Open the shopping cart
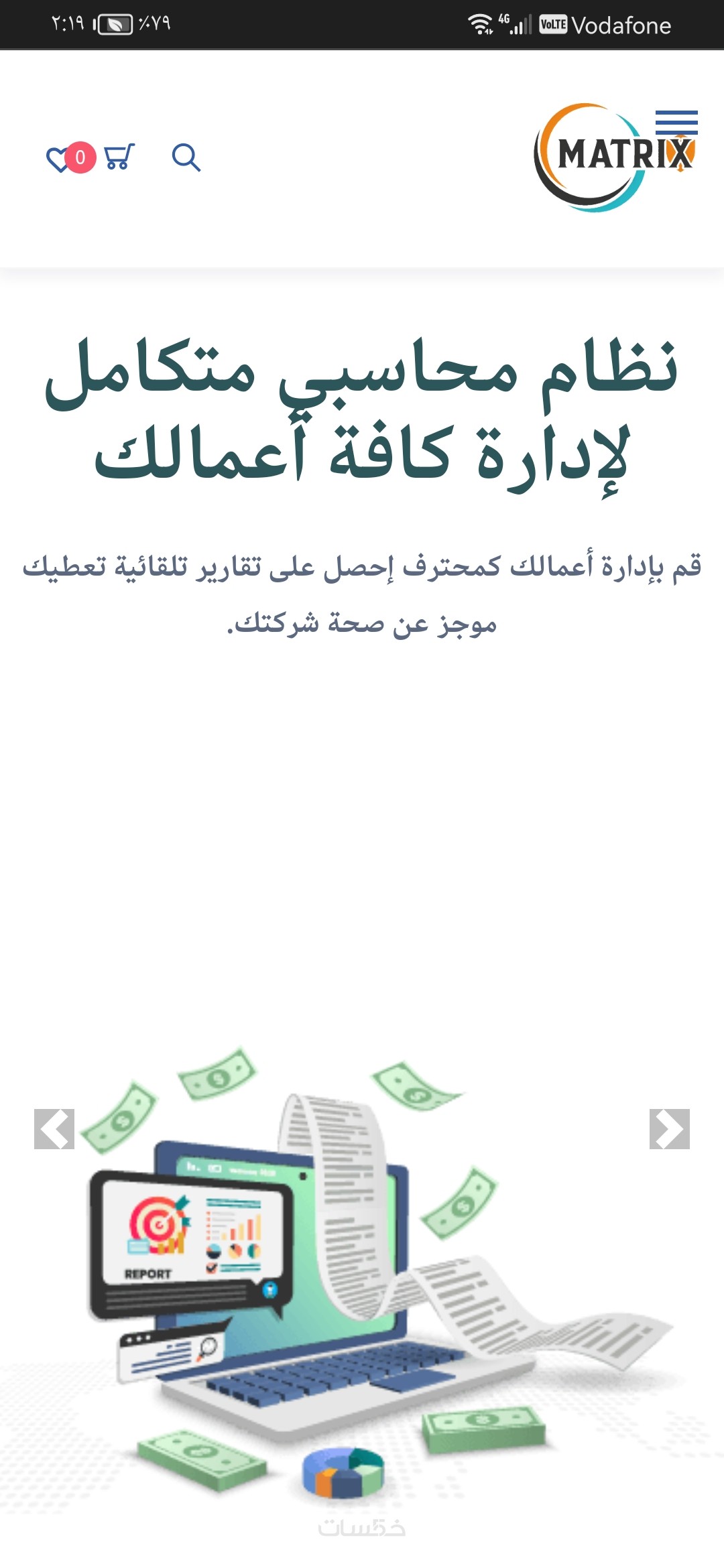 tap(119, 157)
